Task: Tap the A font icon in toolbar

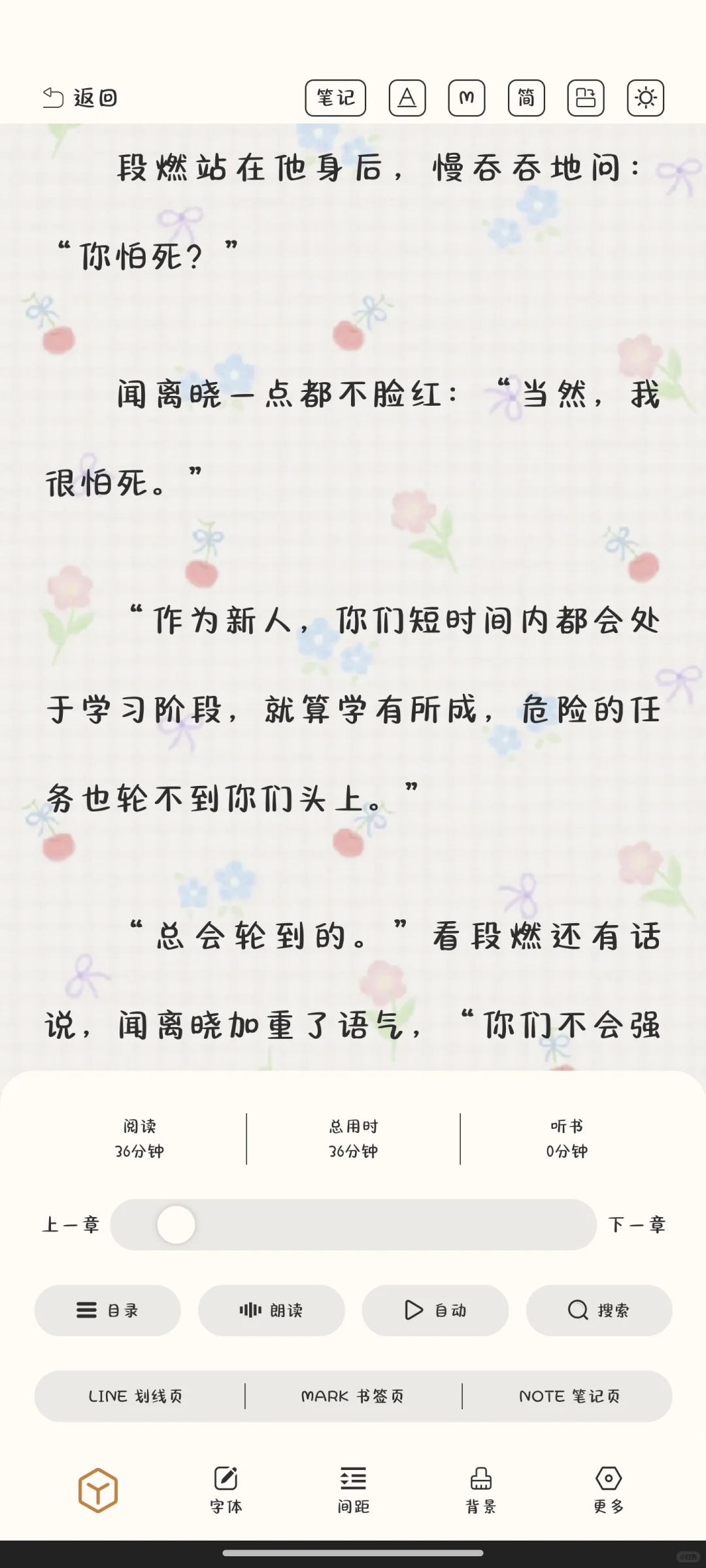Action: coord(407,98)
